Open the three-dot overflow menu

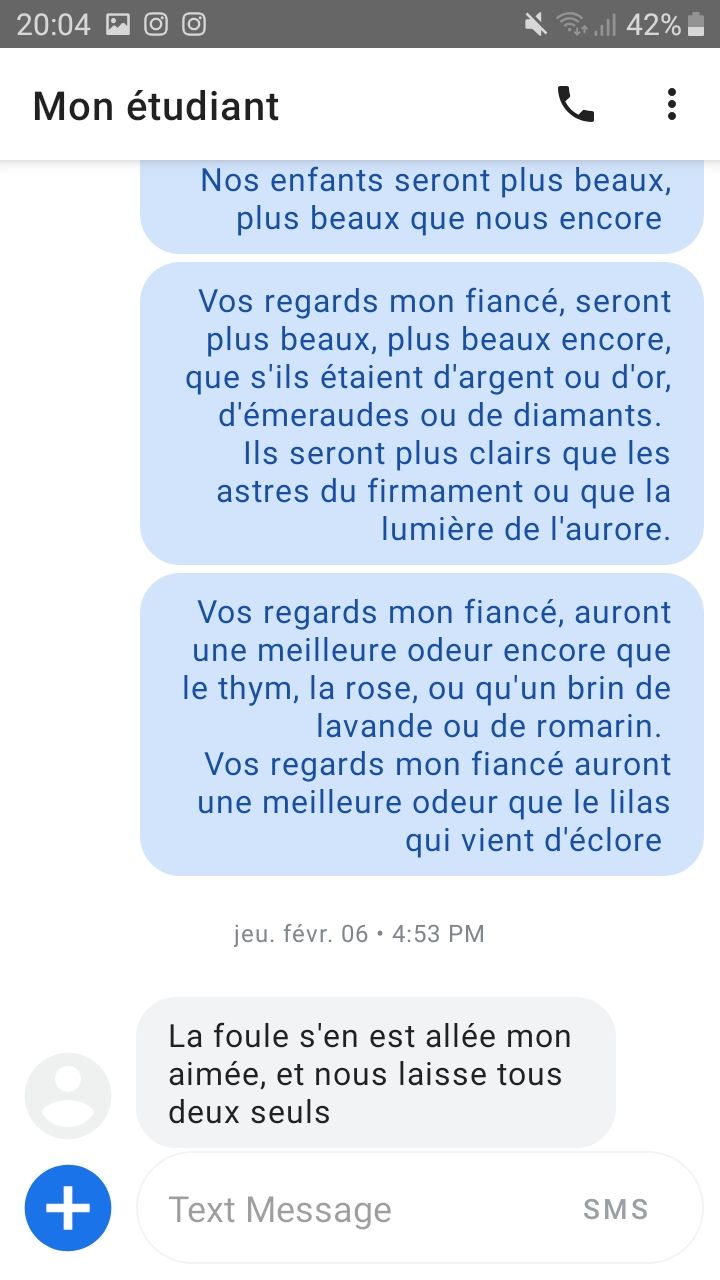671,105
